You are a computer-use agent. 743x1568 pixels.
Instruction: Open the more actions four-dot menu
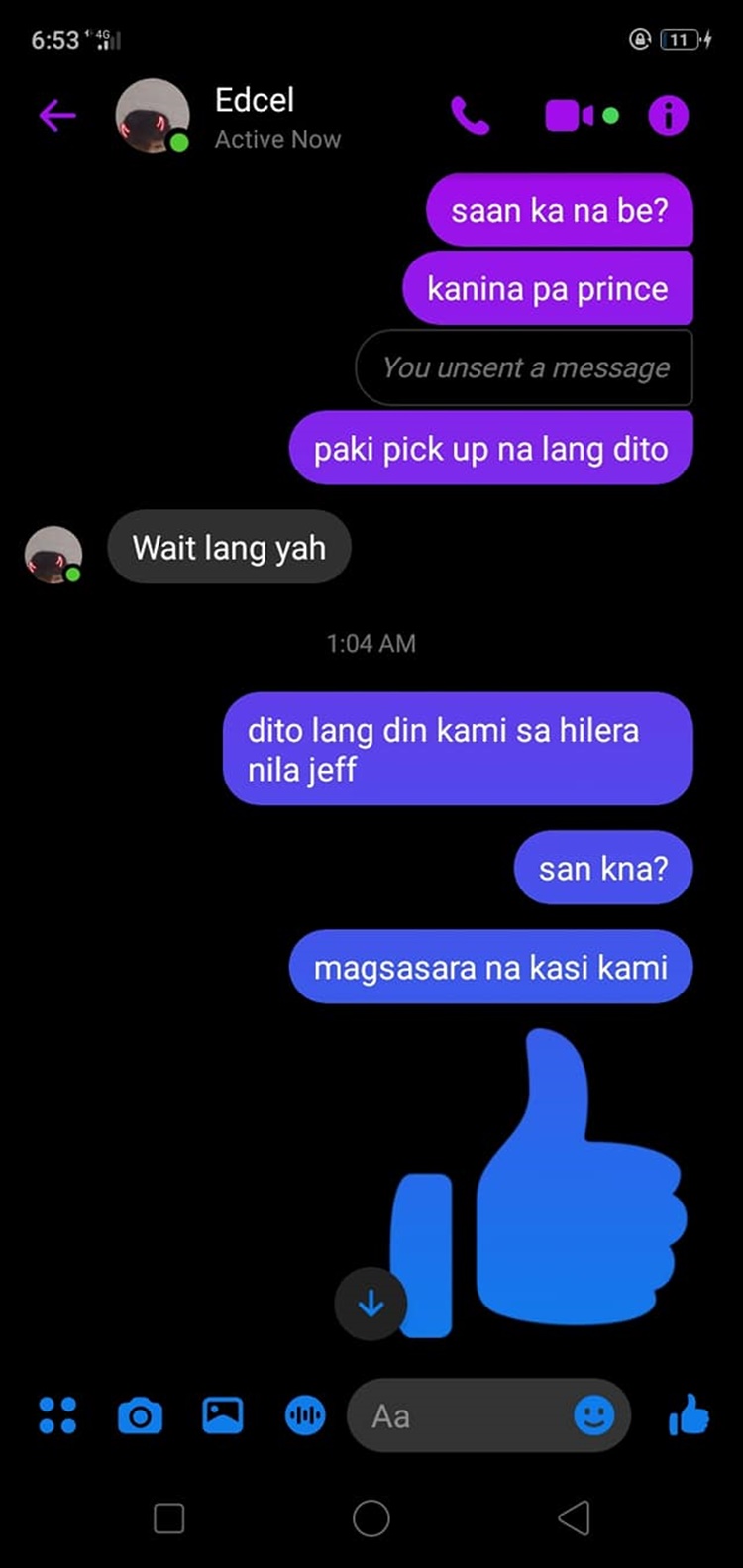pos(57,1415)
